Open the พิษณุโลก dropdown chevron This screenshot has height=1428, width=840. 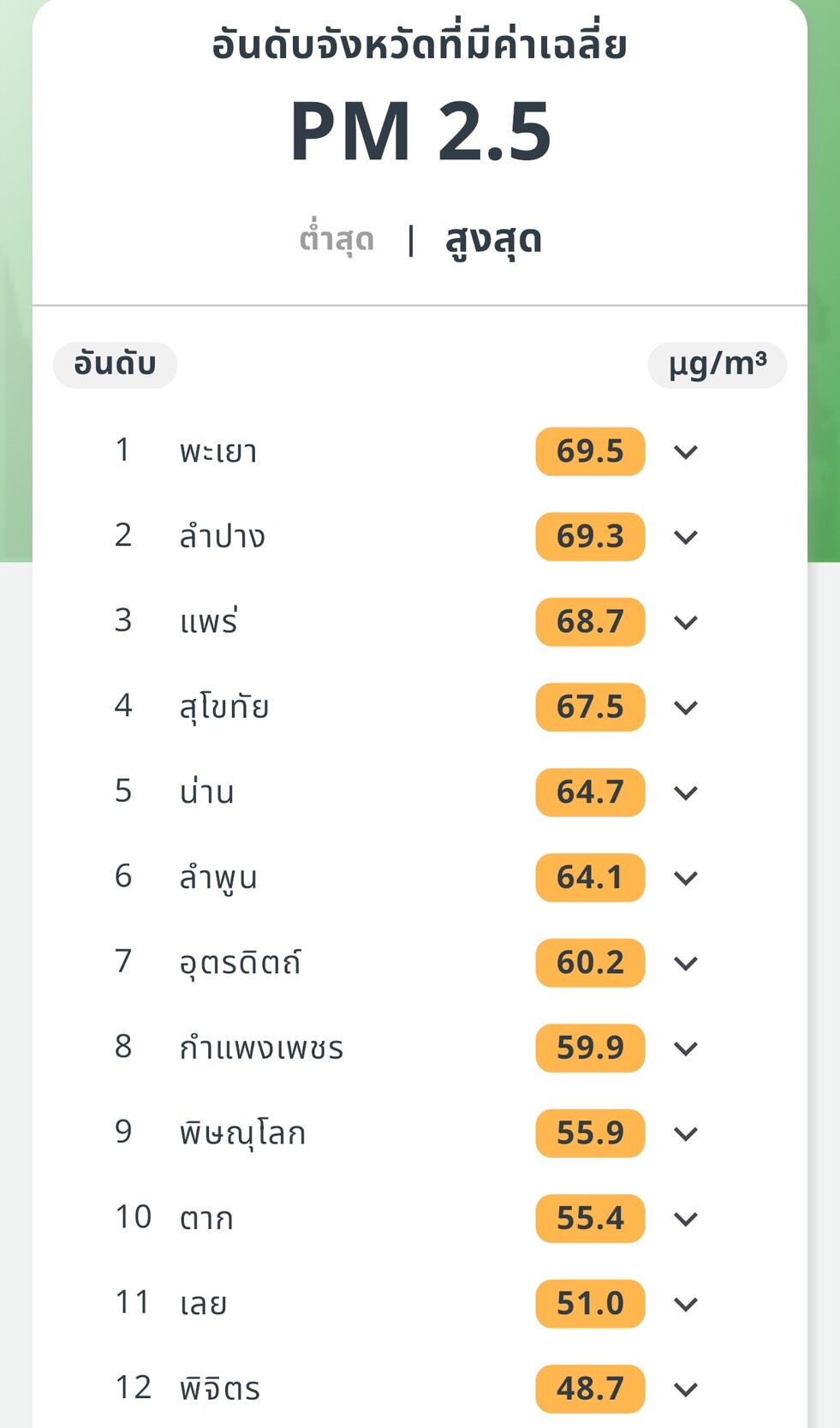click(686, 1133)
